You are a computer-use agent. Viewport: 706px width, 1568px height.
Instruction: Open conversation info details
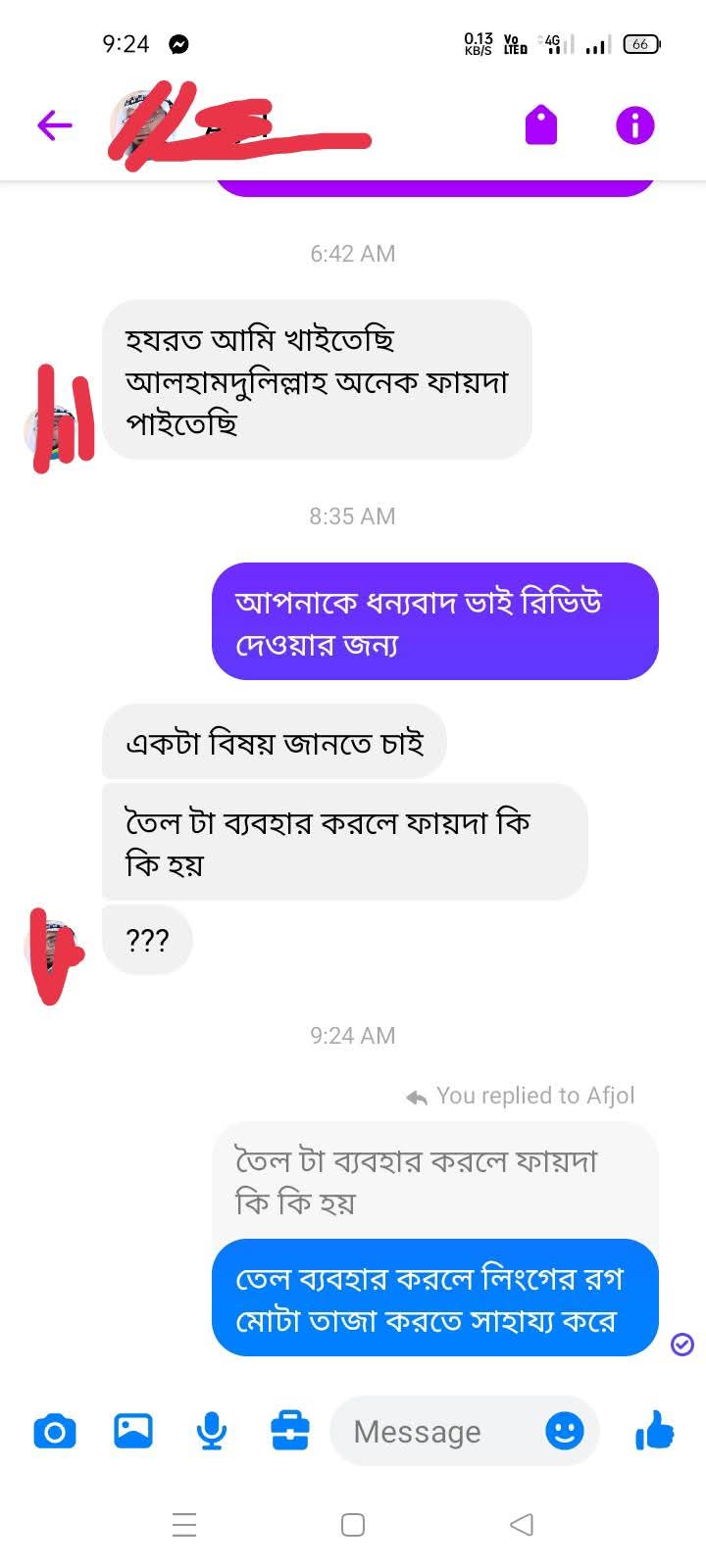click(634, 125)
